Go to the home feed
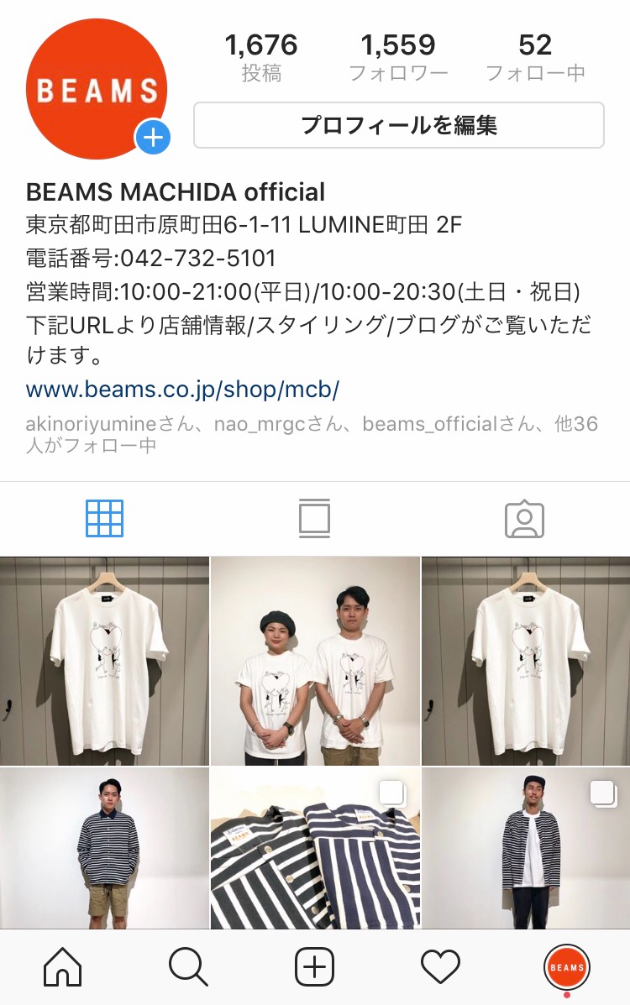Image resolution: width=630 pixels, height=1005 pixels. (x=63, y=967)
